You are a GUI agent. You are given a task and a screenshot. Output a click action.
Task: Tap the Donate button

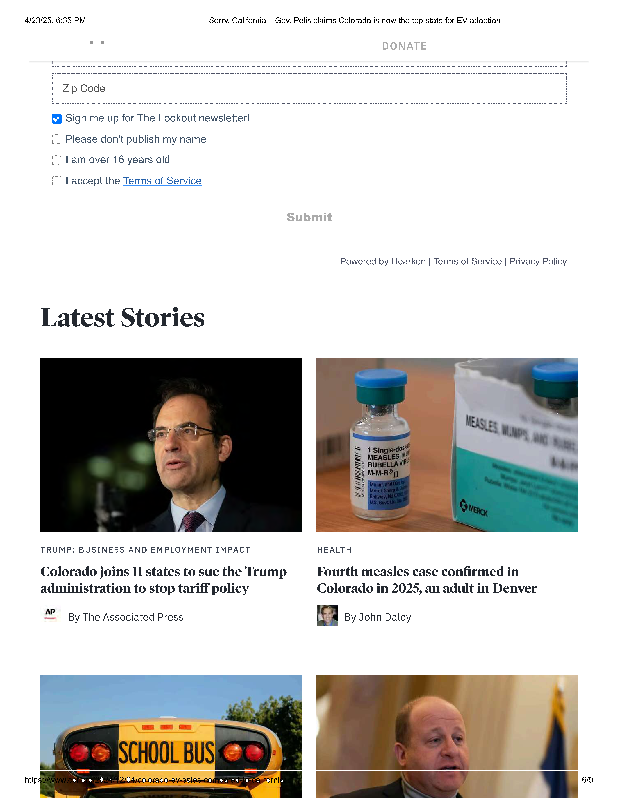tap(404, 46)
